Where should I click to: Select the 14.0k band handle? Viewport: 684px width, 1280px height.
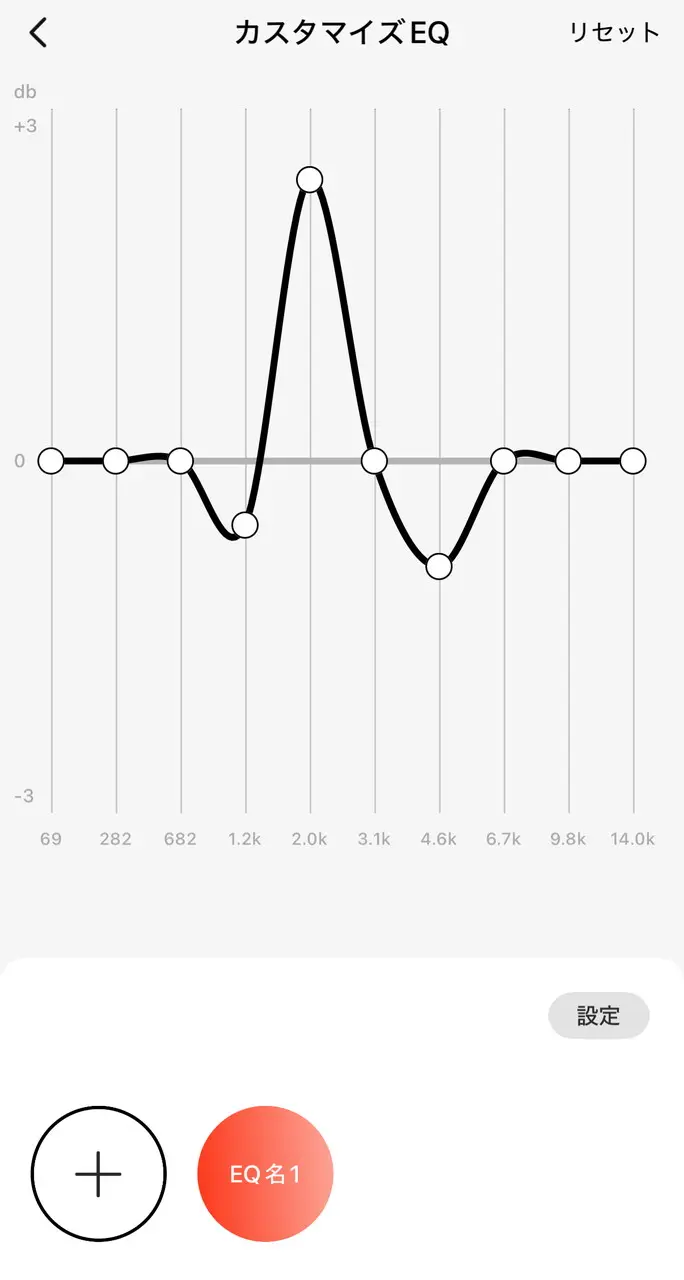pos(633,461)
